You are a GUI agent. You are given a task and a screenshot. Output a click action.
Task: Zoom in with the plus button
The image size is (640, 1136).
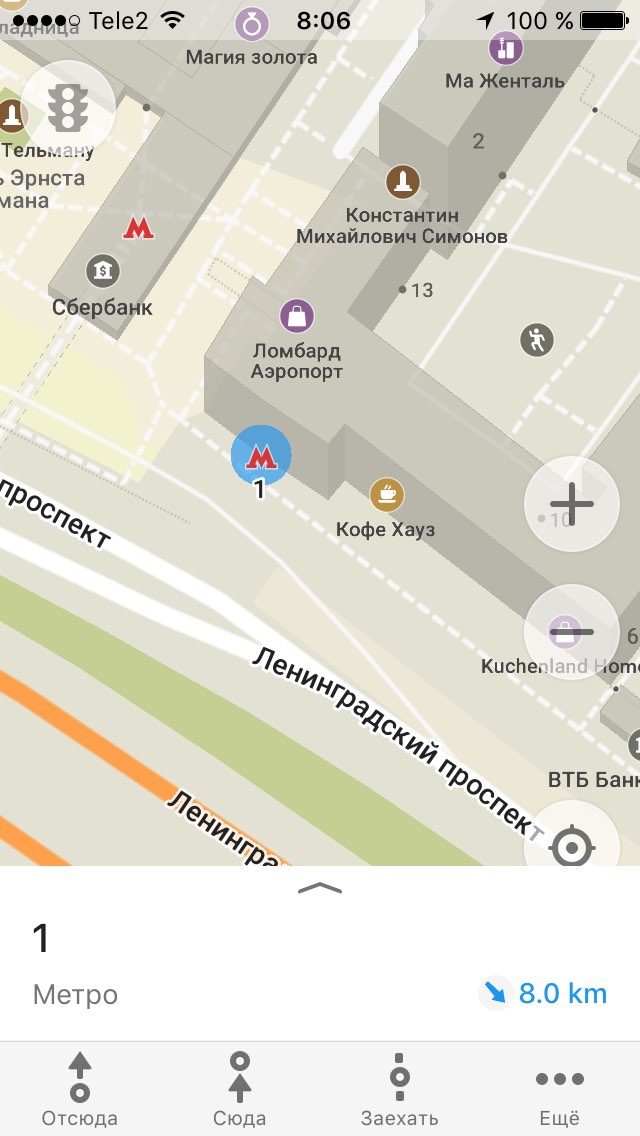point(571,504)
